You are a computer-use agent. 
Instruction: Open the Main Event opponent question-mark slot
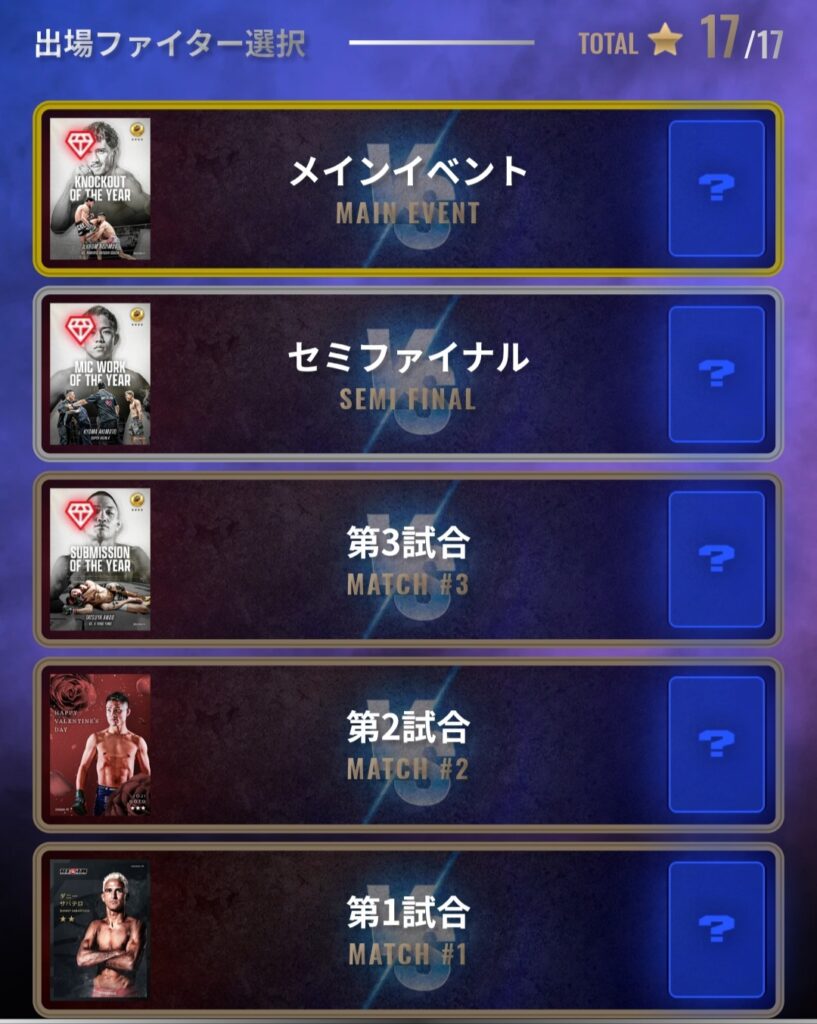(x=716, y=189)
